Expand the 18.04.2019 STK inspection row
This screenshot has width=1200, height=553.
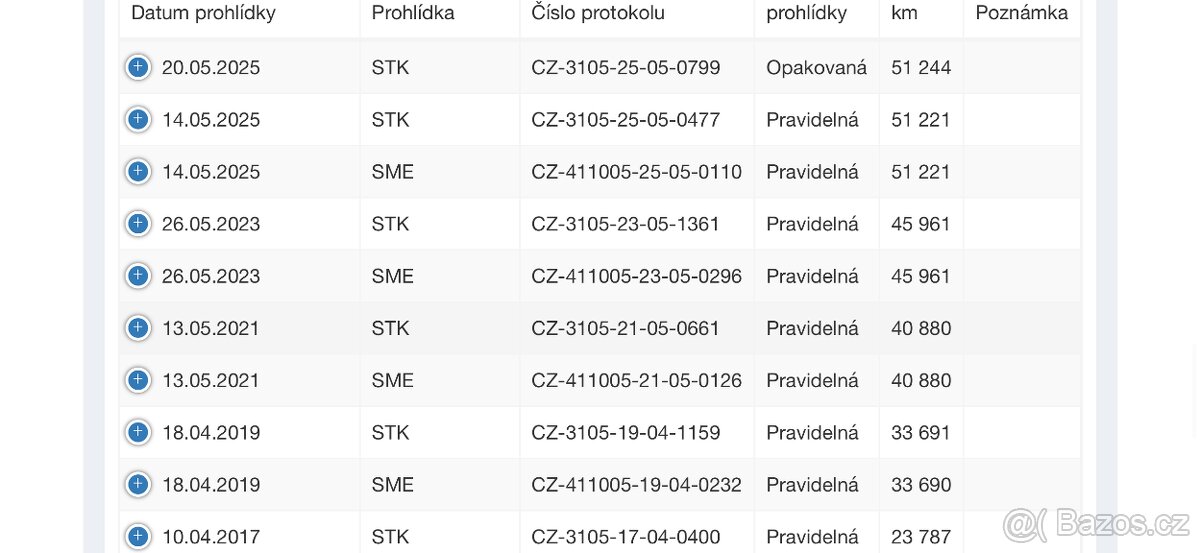pyautogui.click(x=138, y=432)
